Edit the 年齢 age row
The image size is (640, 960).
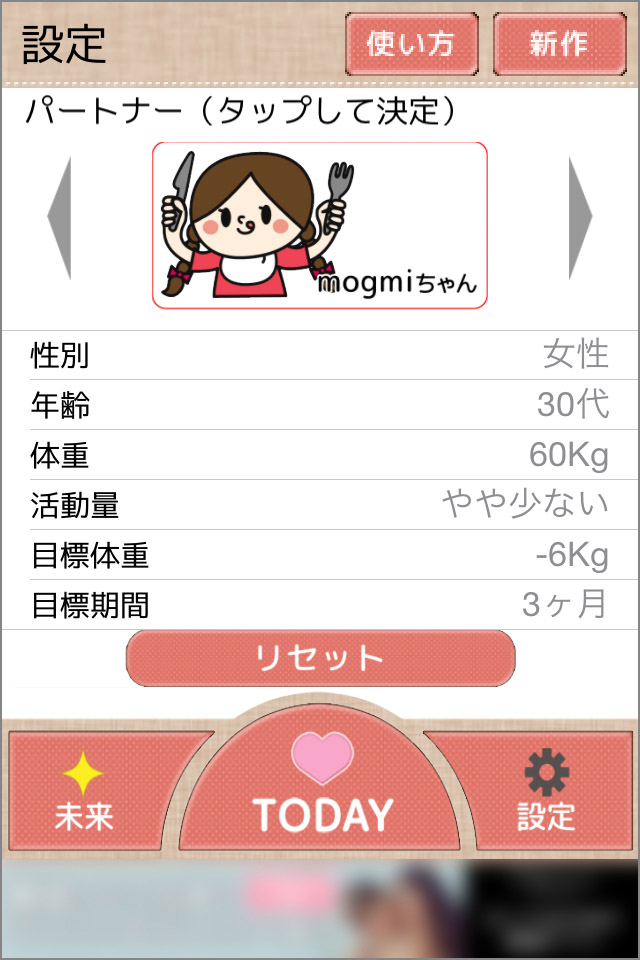(x=320, y=405)
